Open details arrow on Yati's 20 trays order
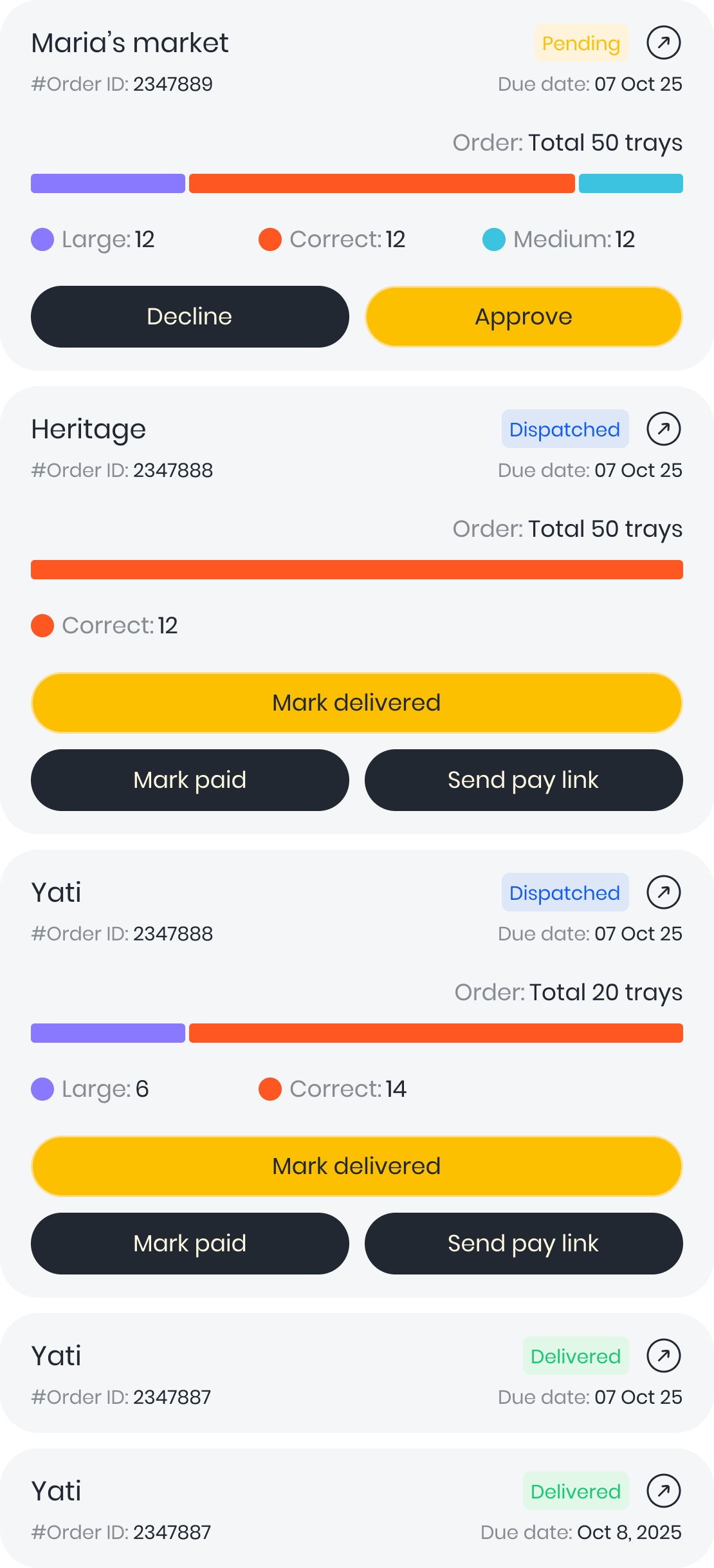714x1568 pixels. pos(663,893)
